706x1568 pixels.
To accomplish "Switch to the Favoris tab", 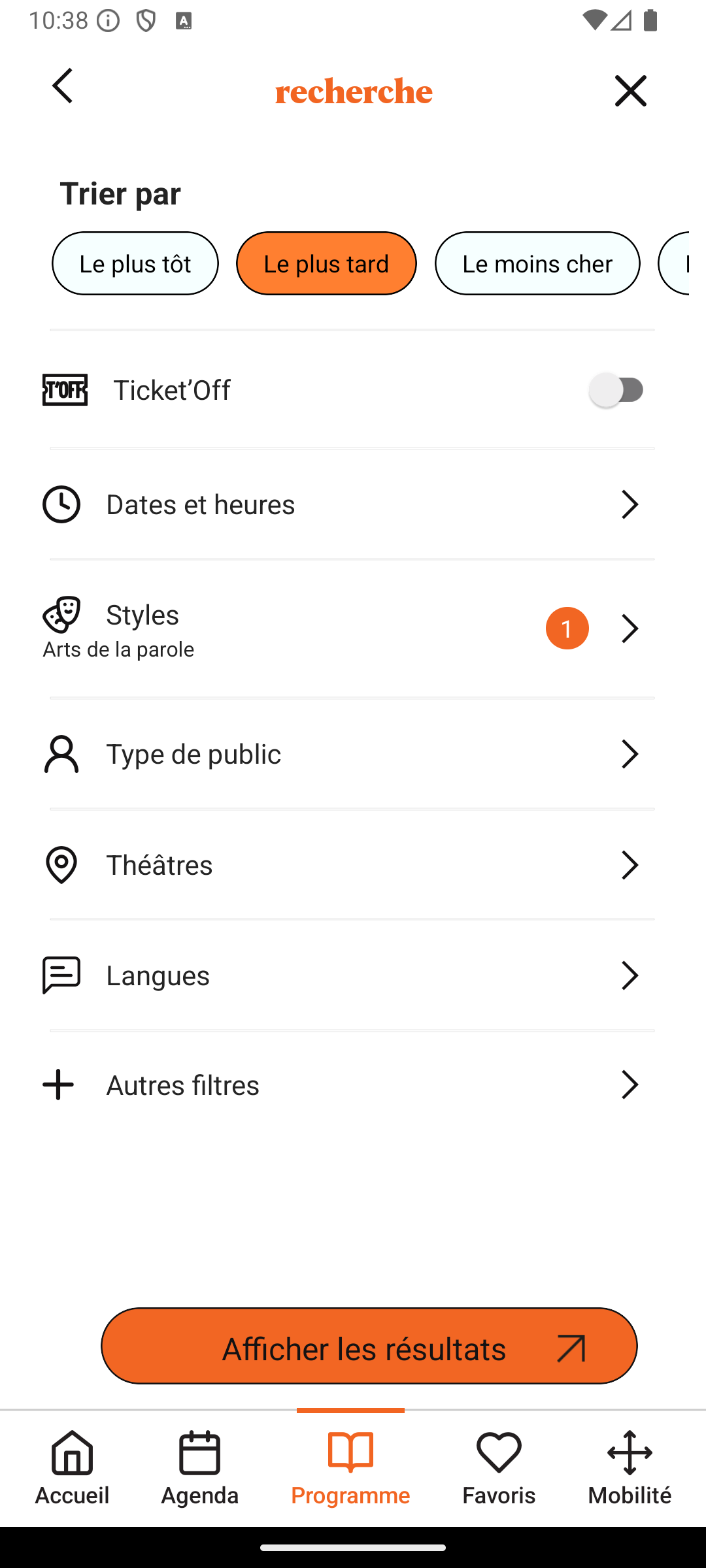I will (x=499, y=1467).
